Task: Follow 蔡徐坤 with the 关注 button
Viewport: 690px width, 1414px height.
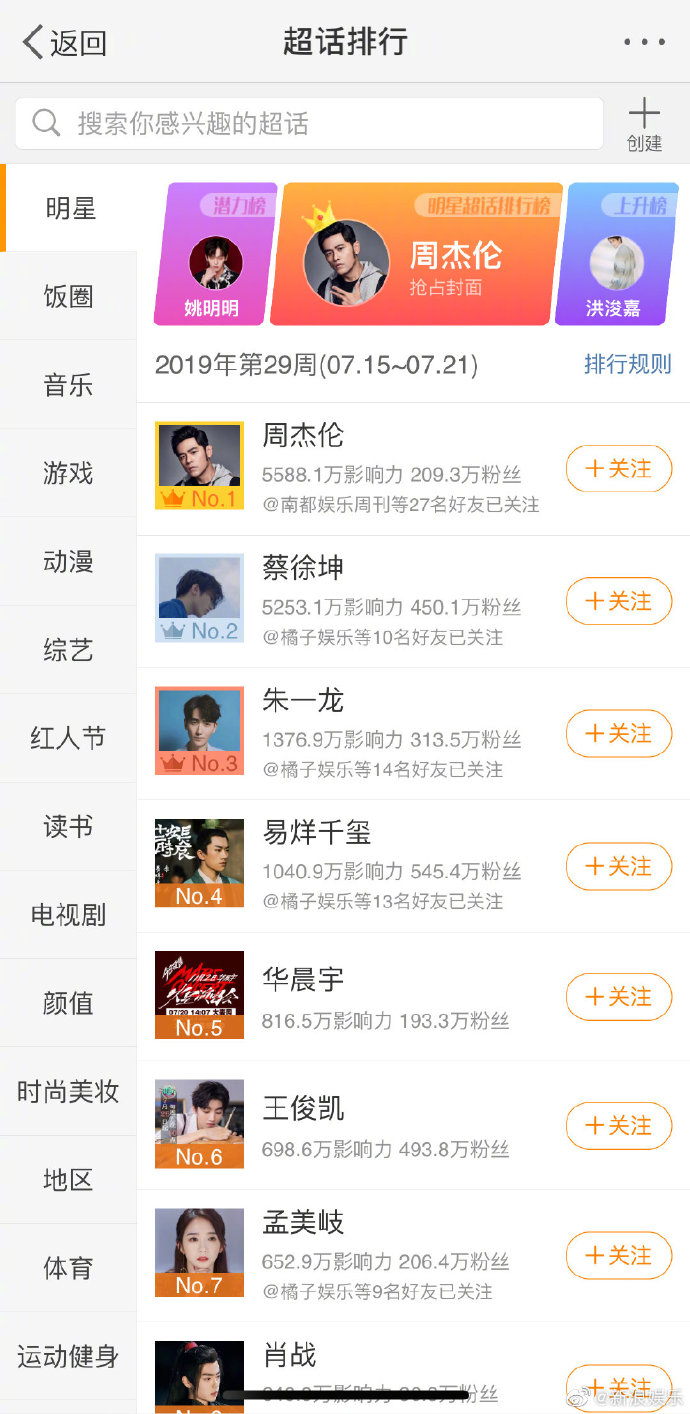Action: coord(619,601)
